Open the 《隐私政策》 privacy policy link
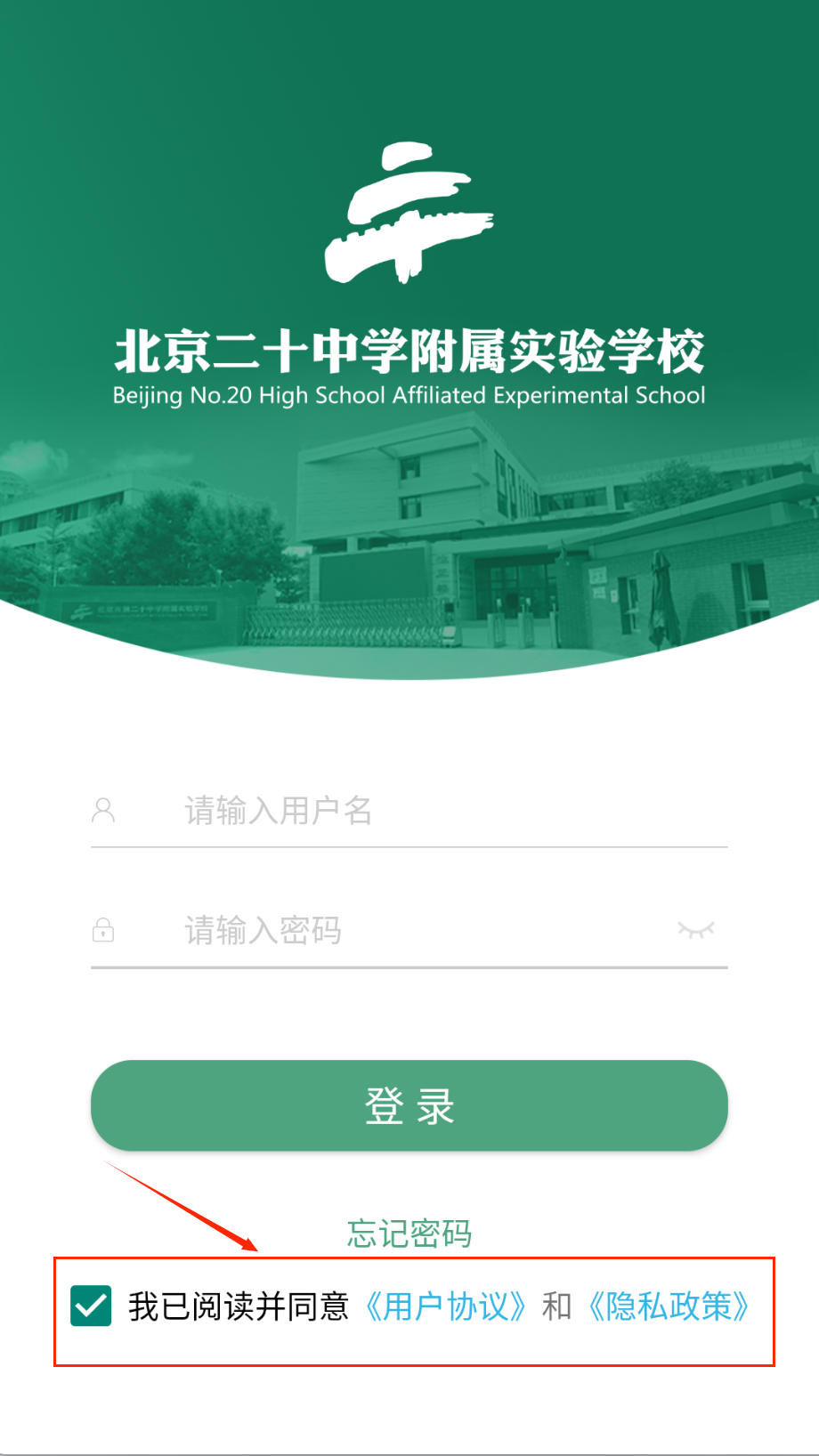Image resolution: width=819 pixels, height=1456 pixels. coord(669,1306)
